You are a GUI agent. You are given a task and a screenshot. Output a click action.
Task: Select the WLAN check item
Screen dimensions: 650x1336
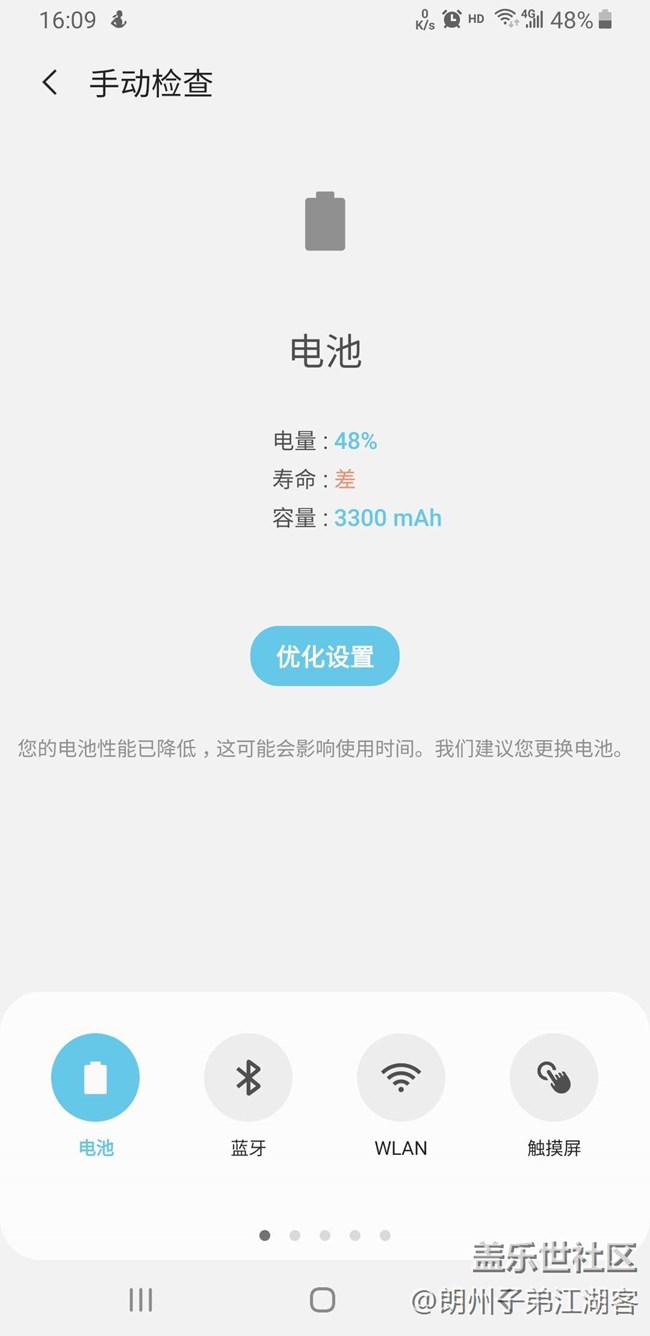tap(401, 1078)
